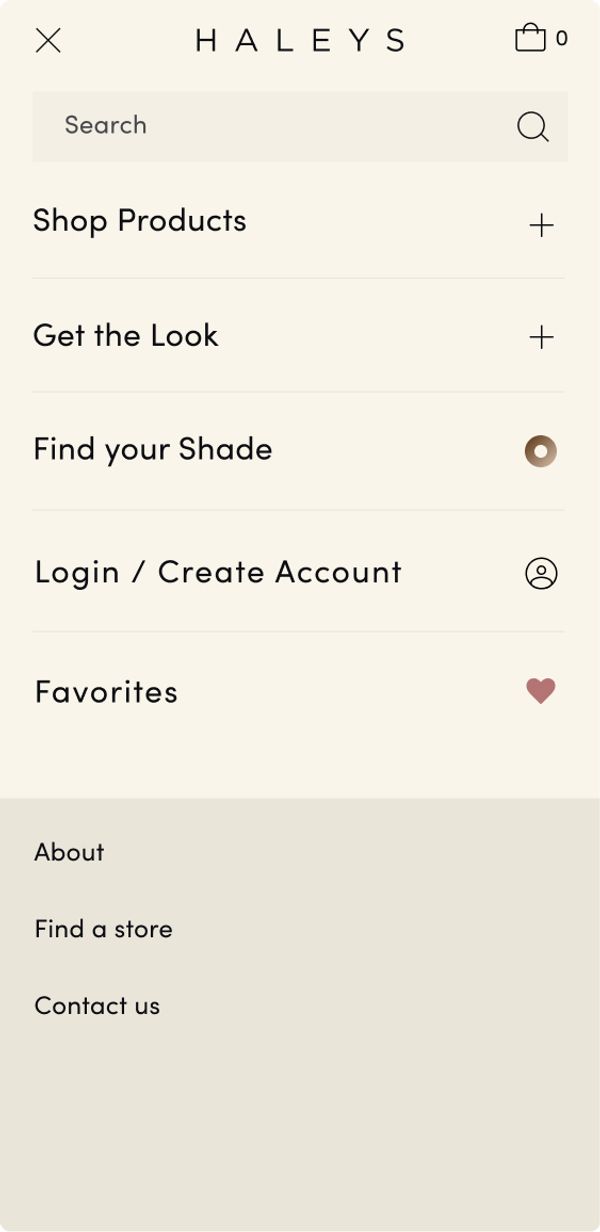Expand the Get the Look section
The image size is (600, 1232).
(541, 337)
